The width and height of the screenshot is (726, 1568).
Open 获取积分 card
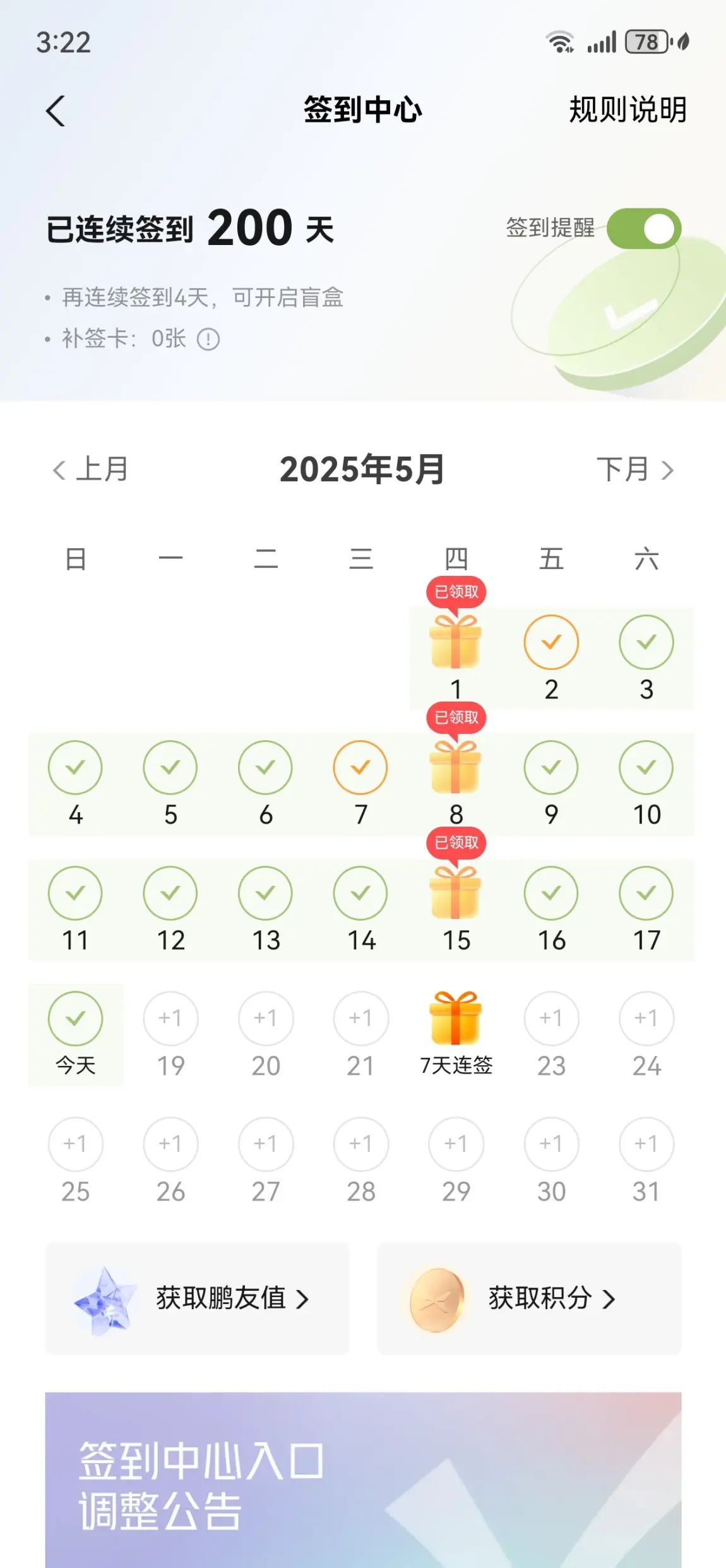pos(529,1299)
